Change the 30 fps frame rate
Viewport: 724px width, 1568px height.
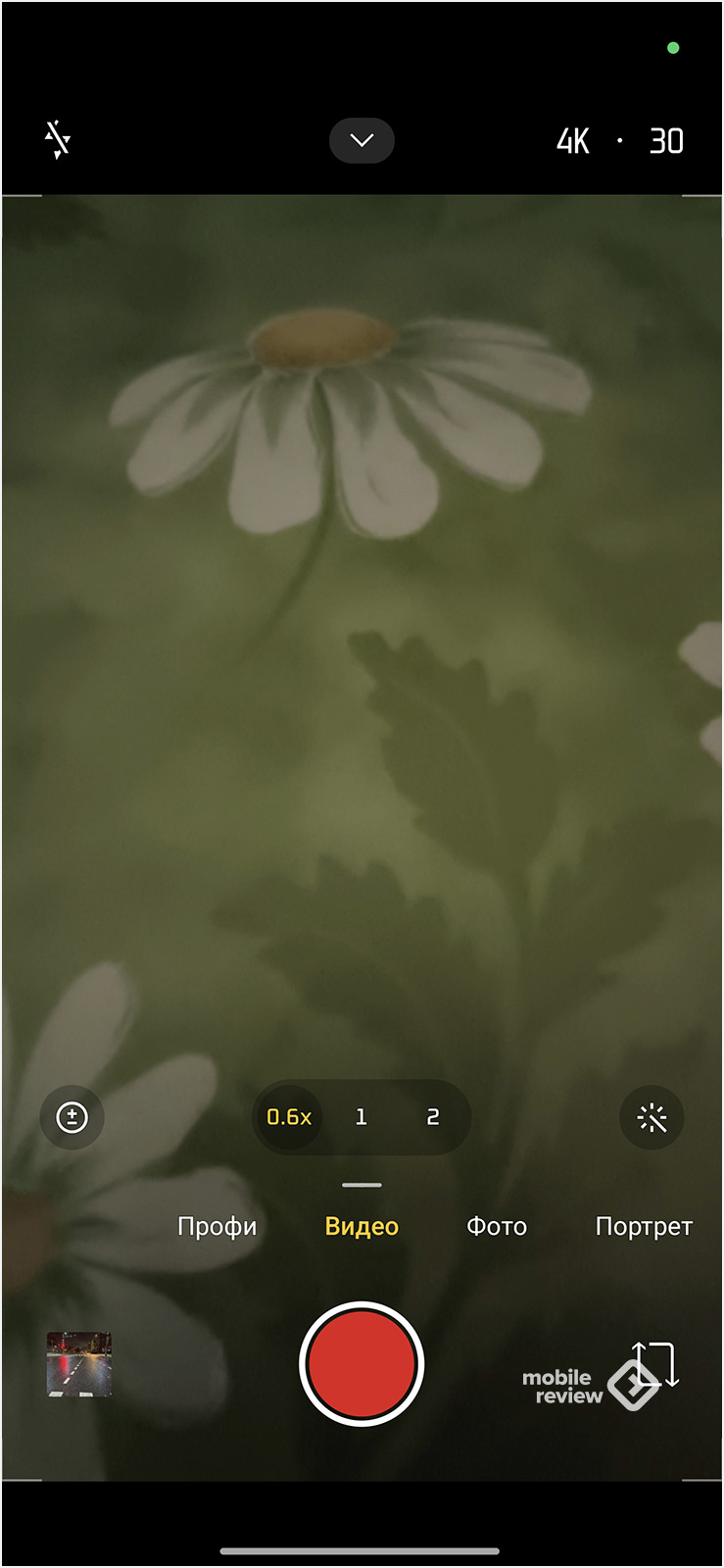click(666, 141)
